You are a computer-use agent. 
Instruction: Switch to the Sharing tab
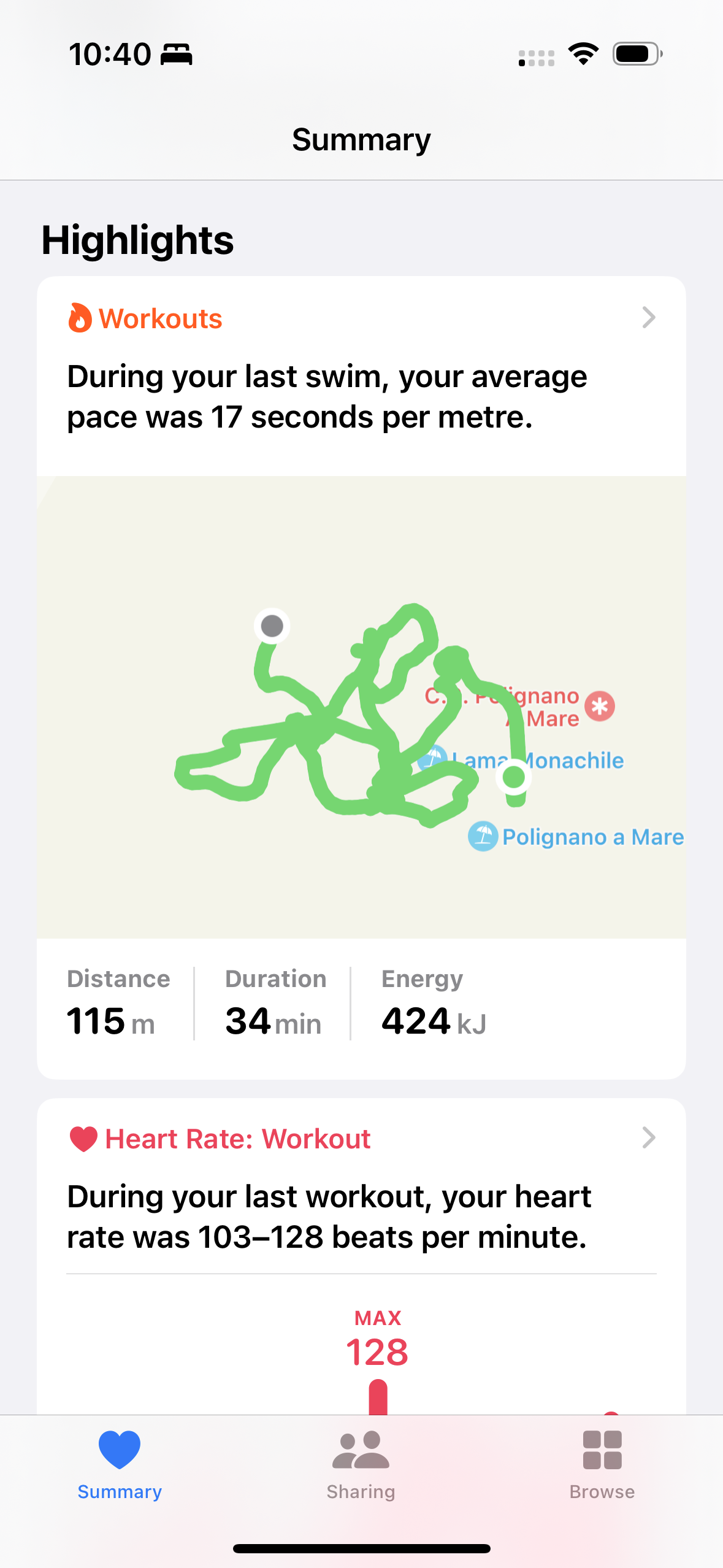(361, 1465)
